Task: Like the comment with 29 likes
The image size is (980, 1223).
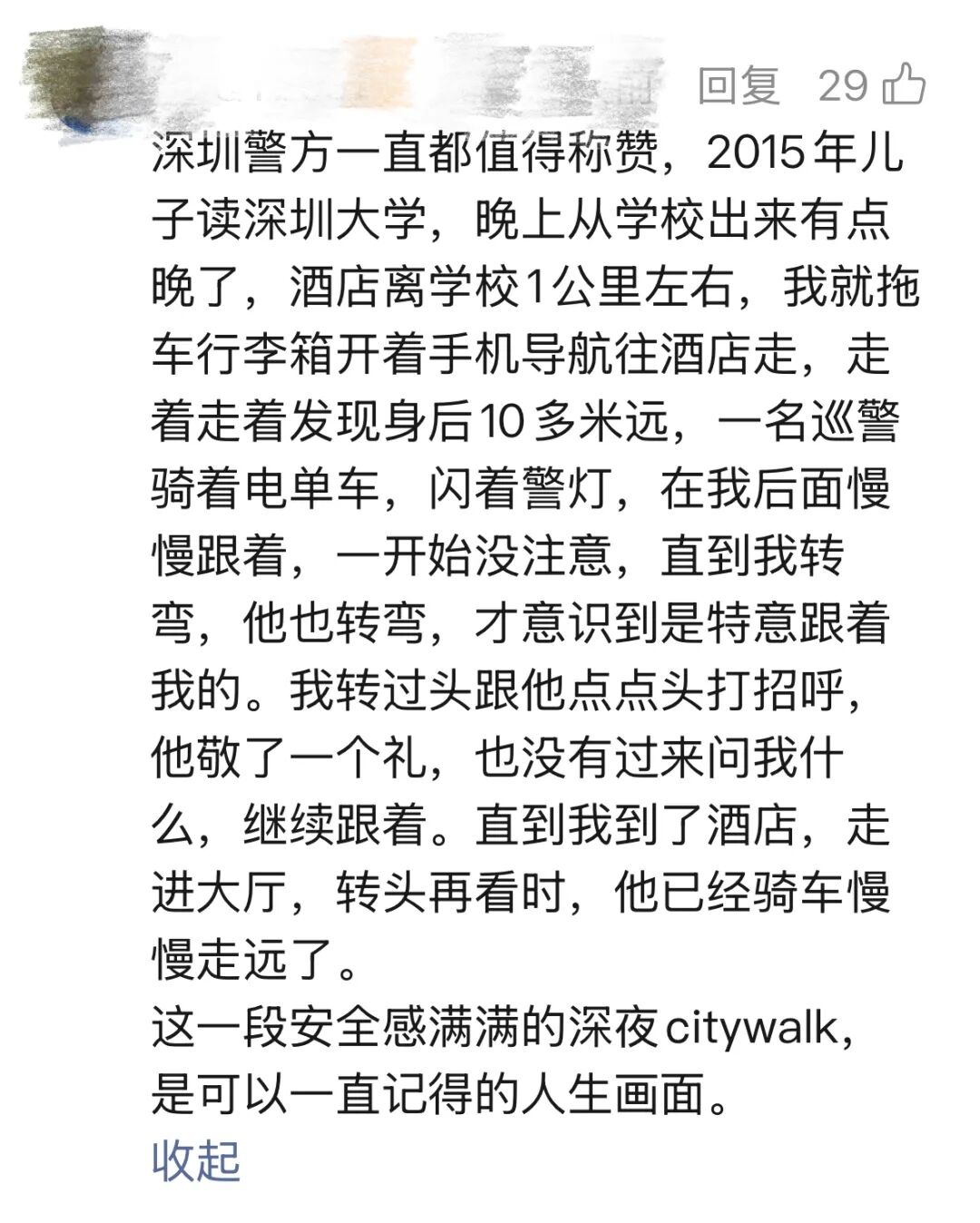Action: tap(904, 84)
